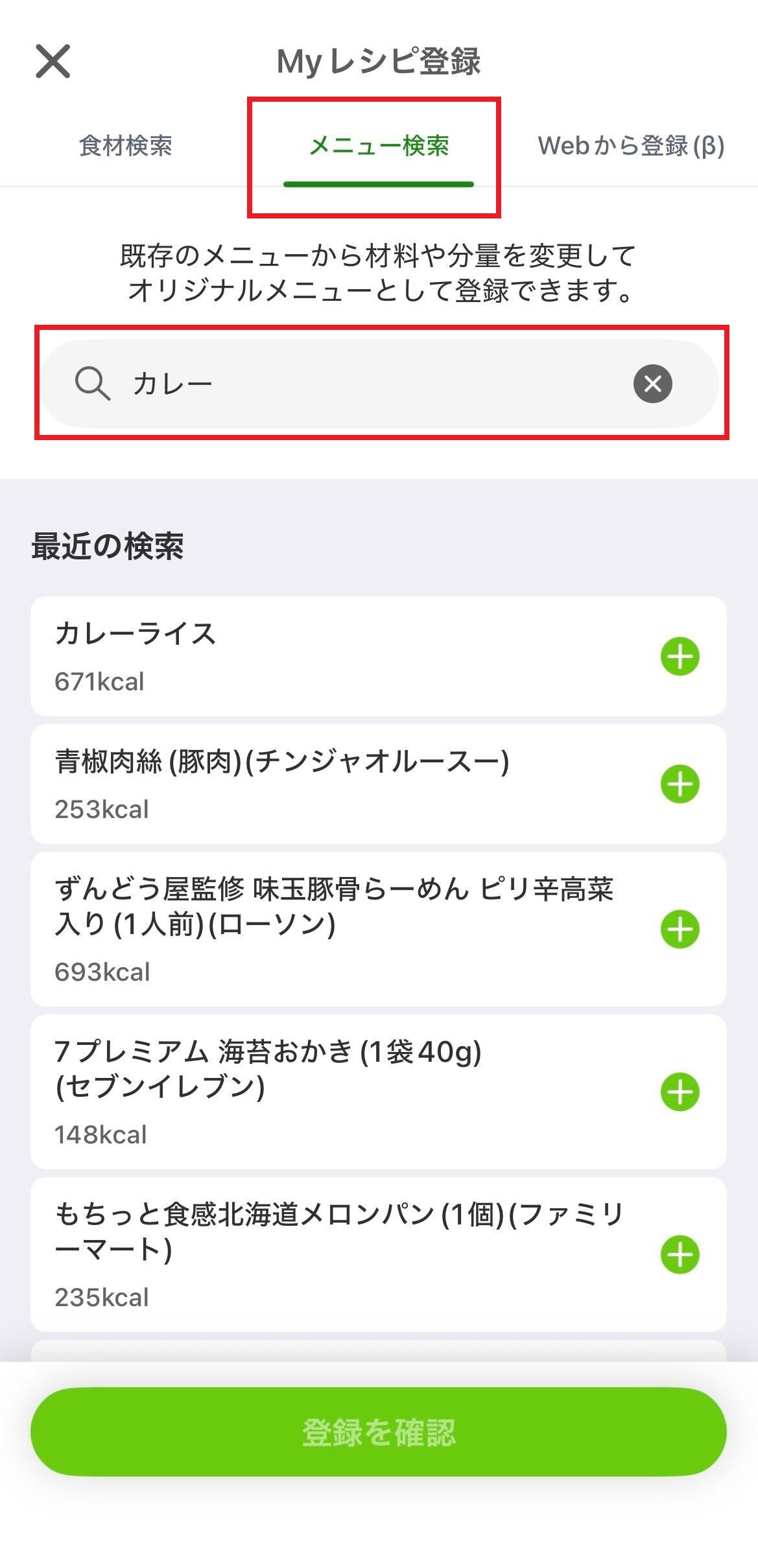758x1568 pixels.
Task: Clear the search field with the X icon
Action: (650, 384)
